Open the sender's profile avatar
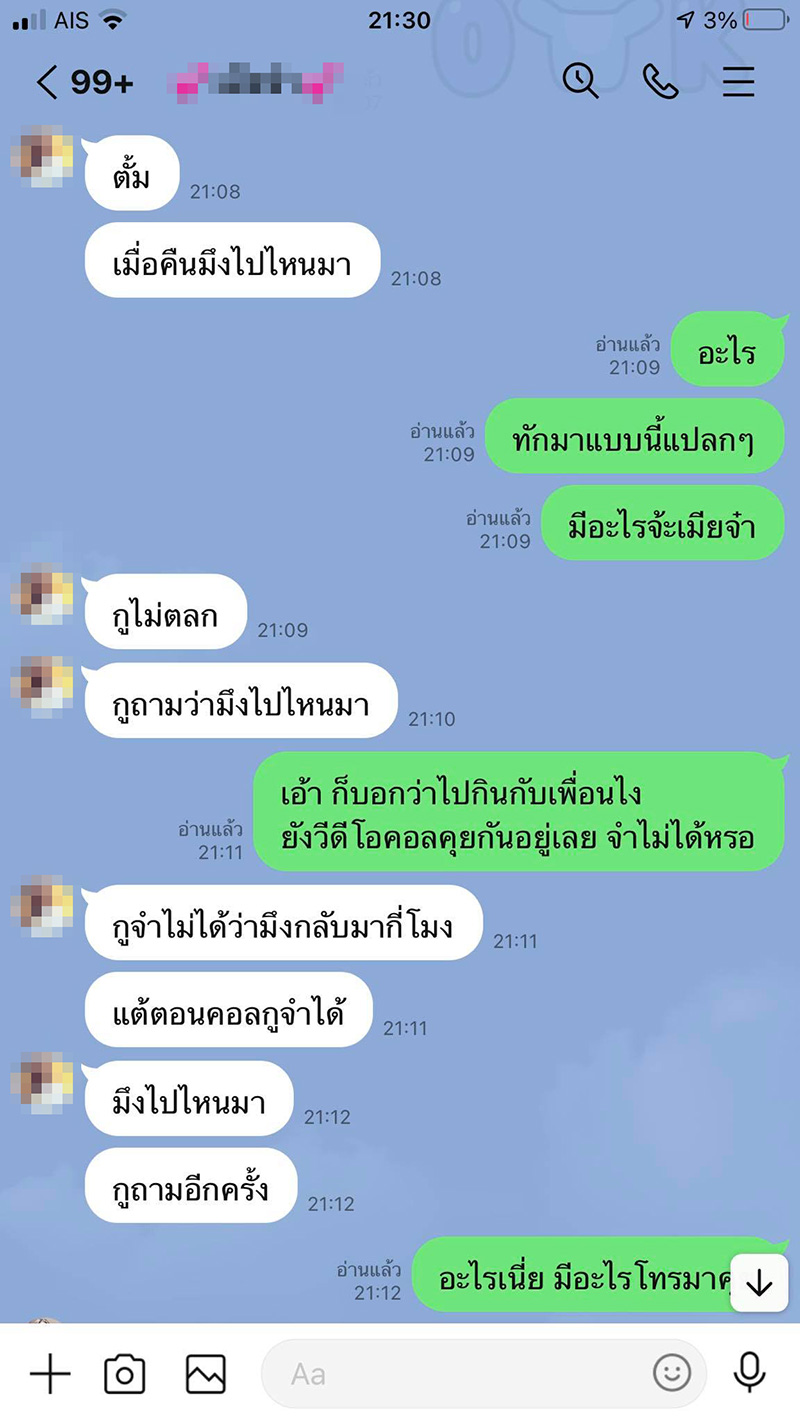800x1422 pixels. pos(42,153)
